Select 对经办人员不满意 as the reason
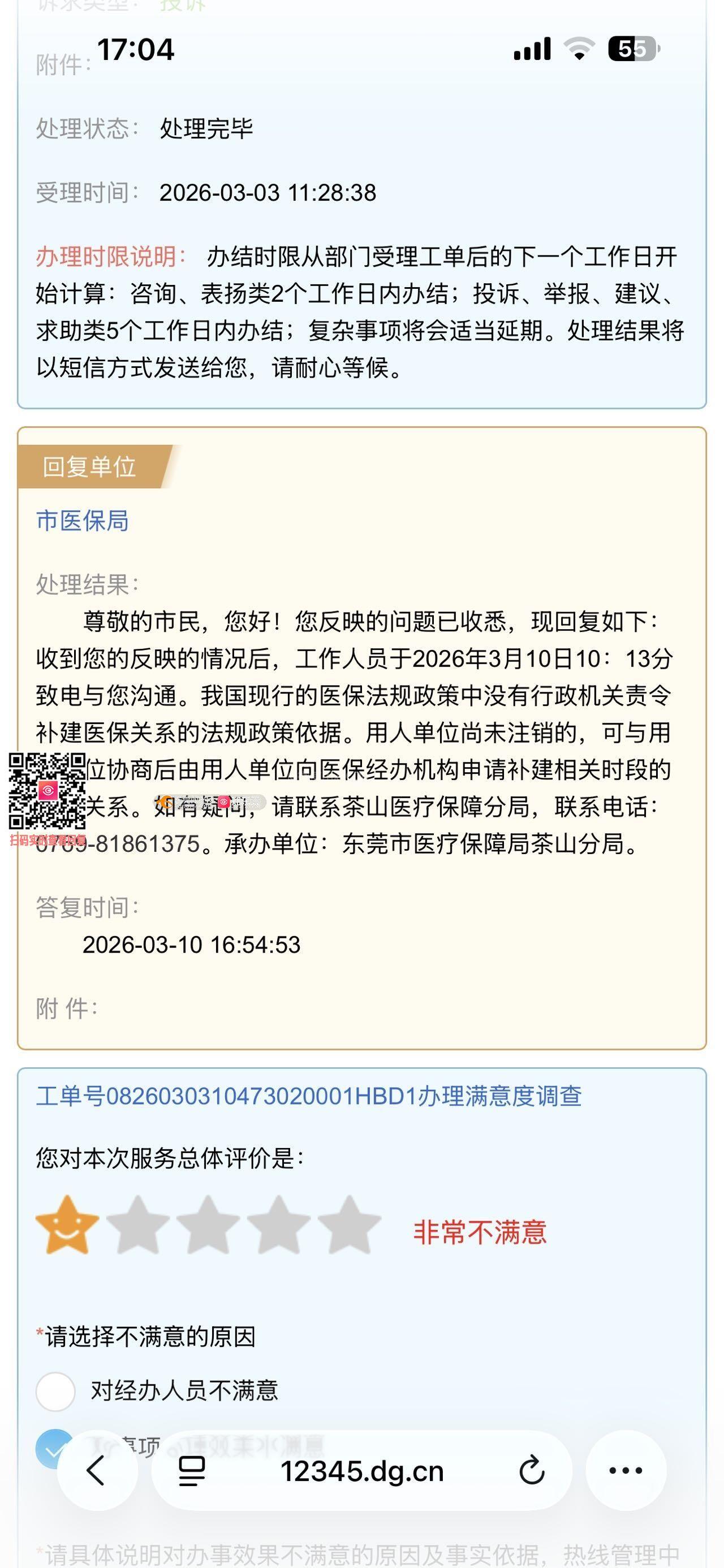 pyautogui.click(x=55, y=1392)
